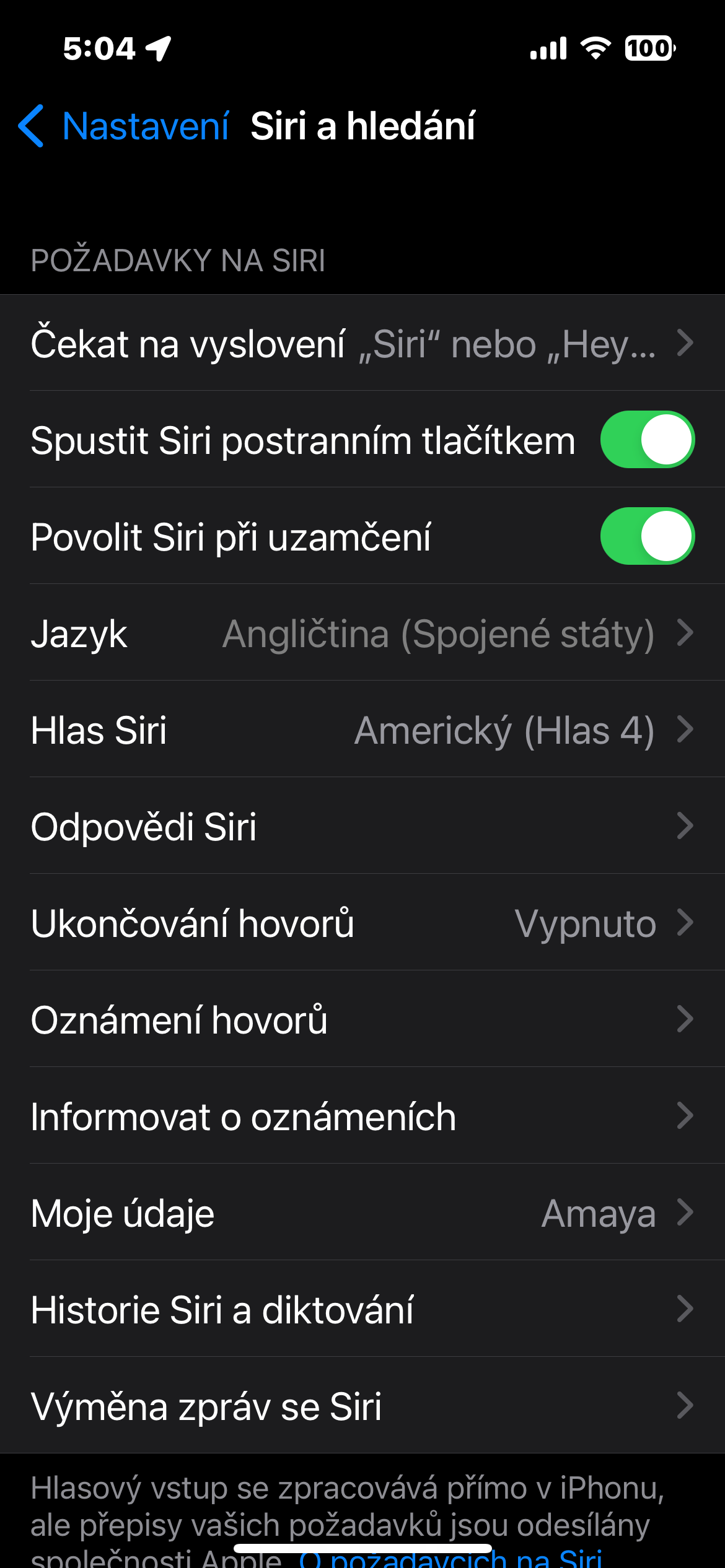The width and height of the screenshot is (725, 1568).
Task: Open Ukončování hovorů setting
Action: coord(362,923)
